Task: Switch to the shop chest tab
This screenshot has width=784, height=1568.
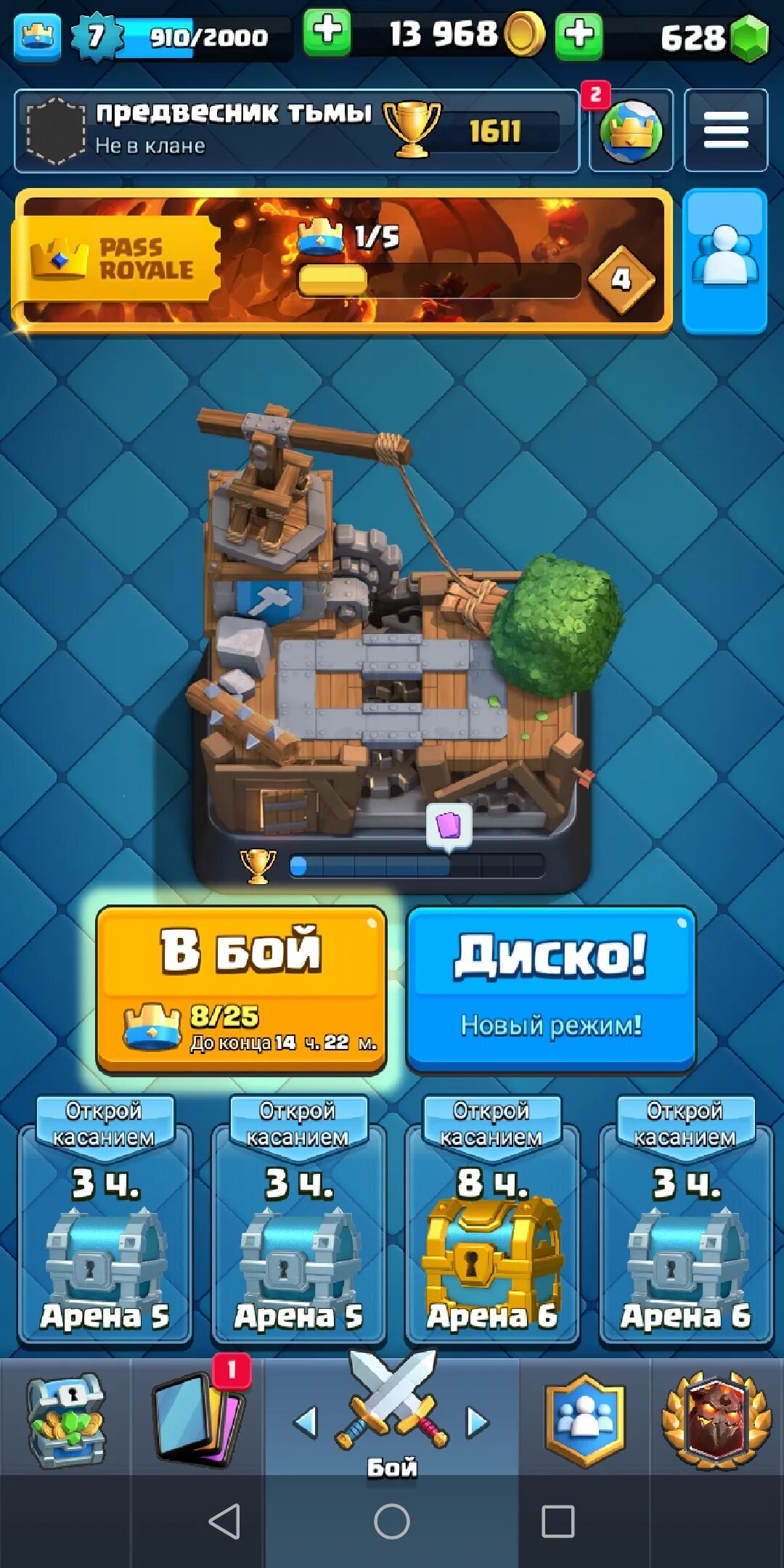Action: pyautogui.click(x=65, y=1420)
